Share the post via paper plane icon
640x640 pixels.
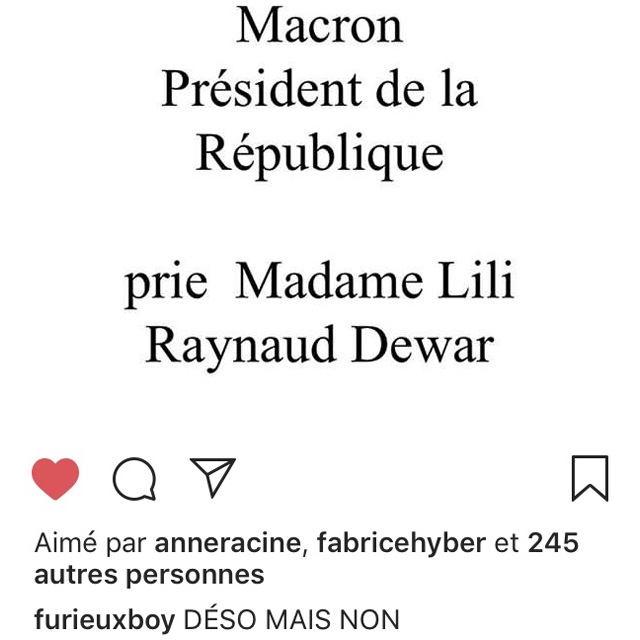(212, 477)
